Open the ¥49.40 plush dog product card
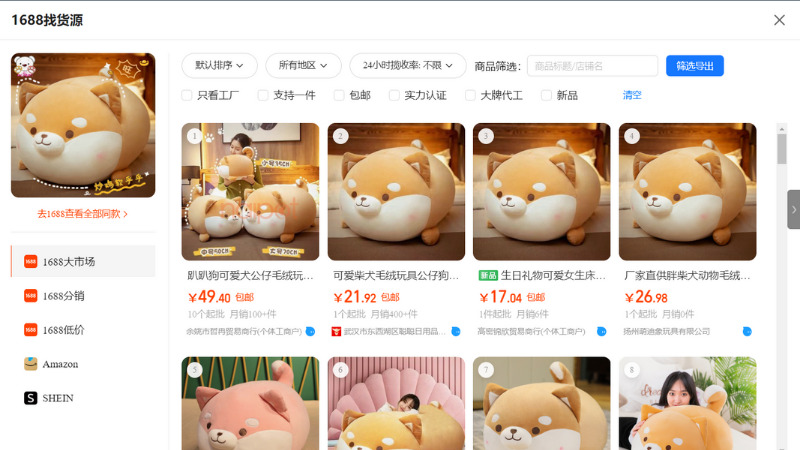Screen dimensions: 800x450 click(250, 192)
